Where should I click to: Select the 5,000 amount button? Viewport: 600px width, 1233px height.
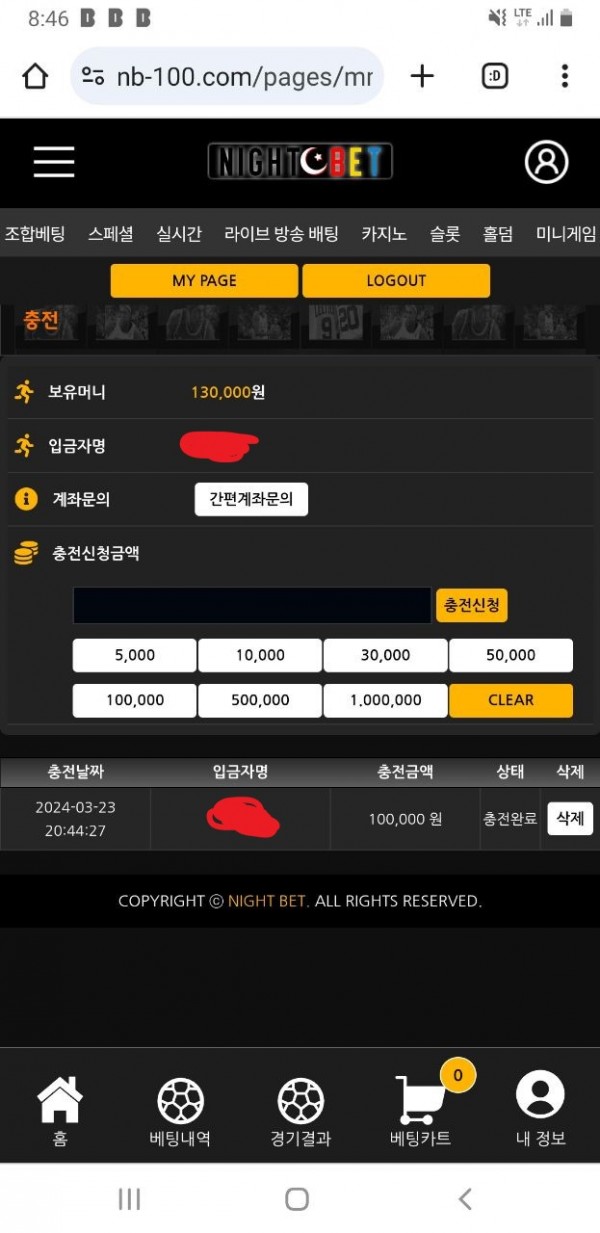[135, 655]
